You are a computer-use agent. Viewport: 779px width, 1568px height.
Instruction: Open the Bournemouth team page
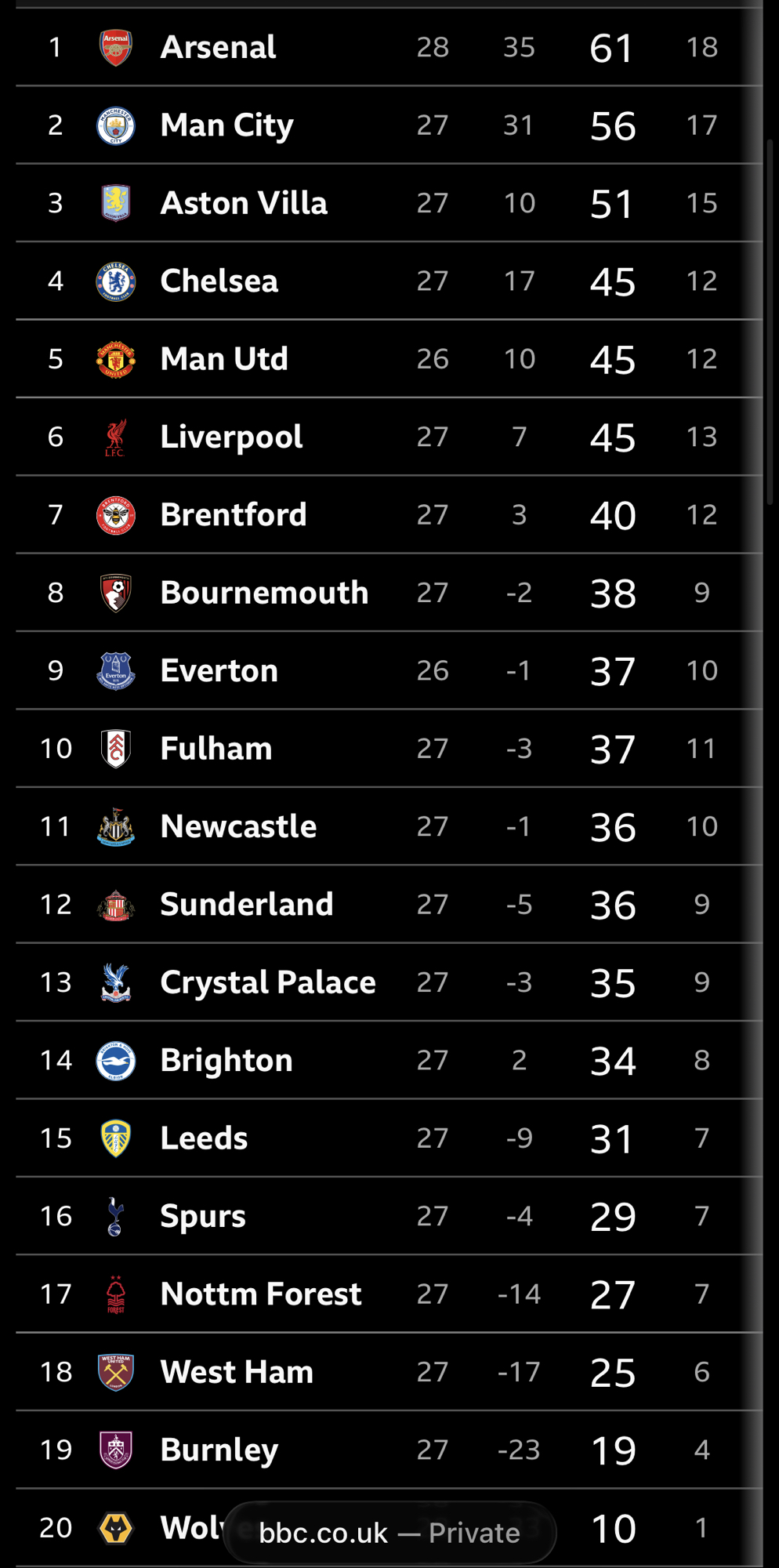click(263, 593)
